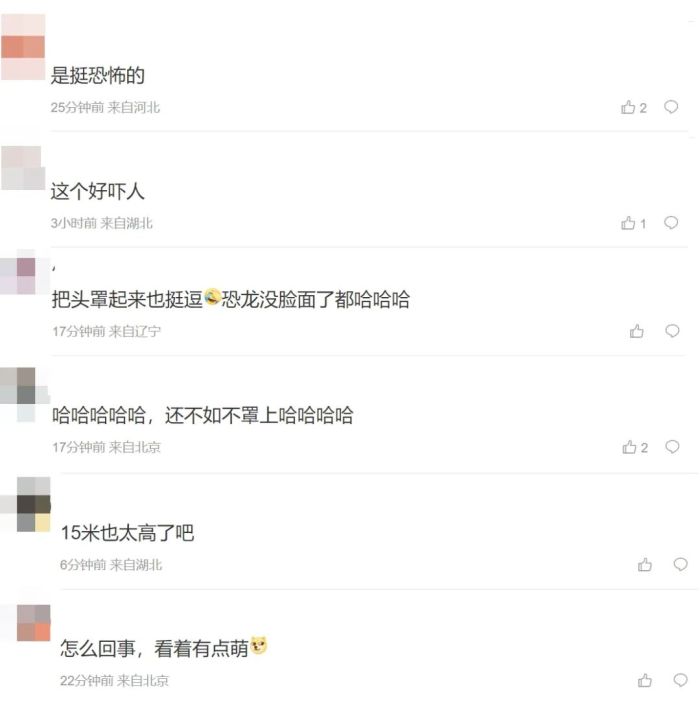Like the comment about 恐龙没脸面了
Viewport: 700px width, 701px height.
pos(637,331)
